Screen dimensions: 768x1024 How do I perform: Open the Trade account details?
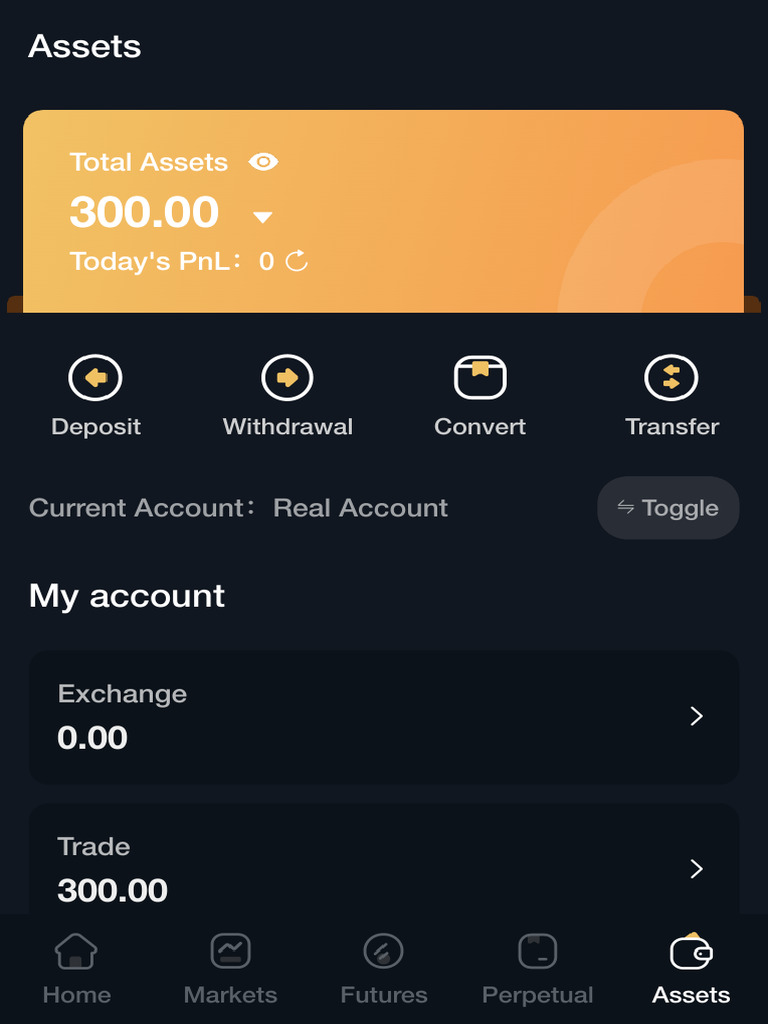tap(384, 868)
